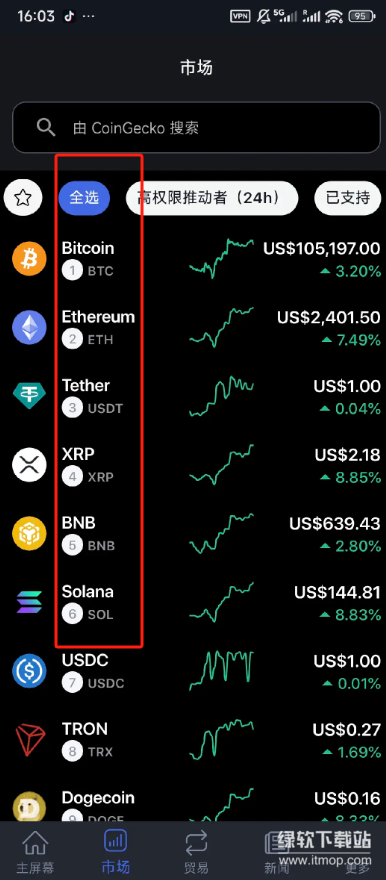The width and height of the screenshot is (386, 880).
Task: Open the XRP coin row
Action: pyautogui.click(x=193, y=465)
